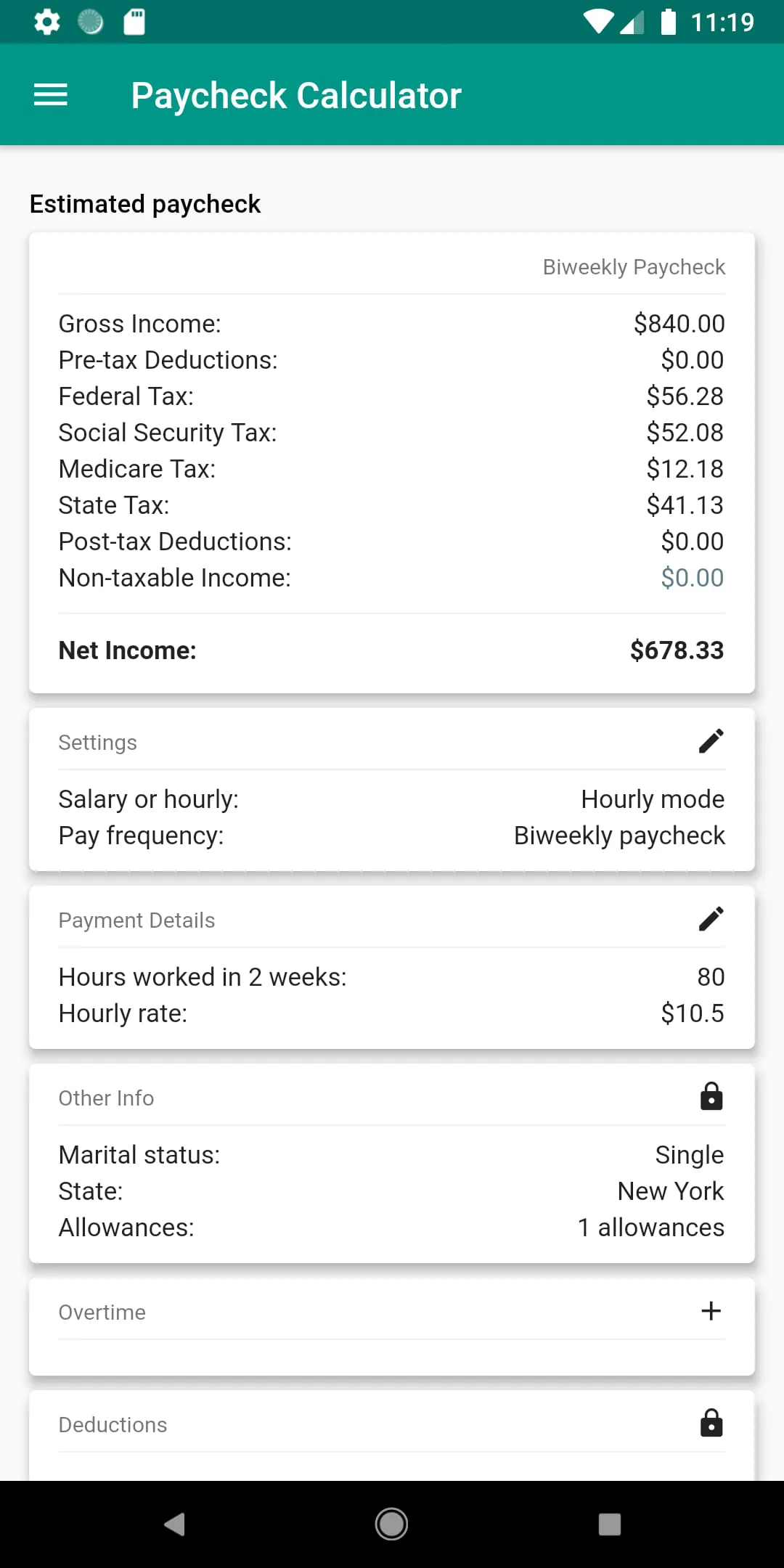784x1568 pixels.
Task: Edit the Settings section using the pencil icon
Action: (711, 741)
